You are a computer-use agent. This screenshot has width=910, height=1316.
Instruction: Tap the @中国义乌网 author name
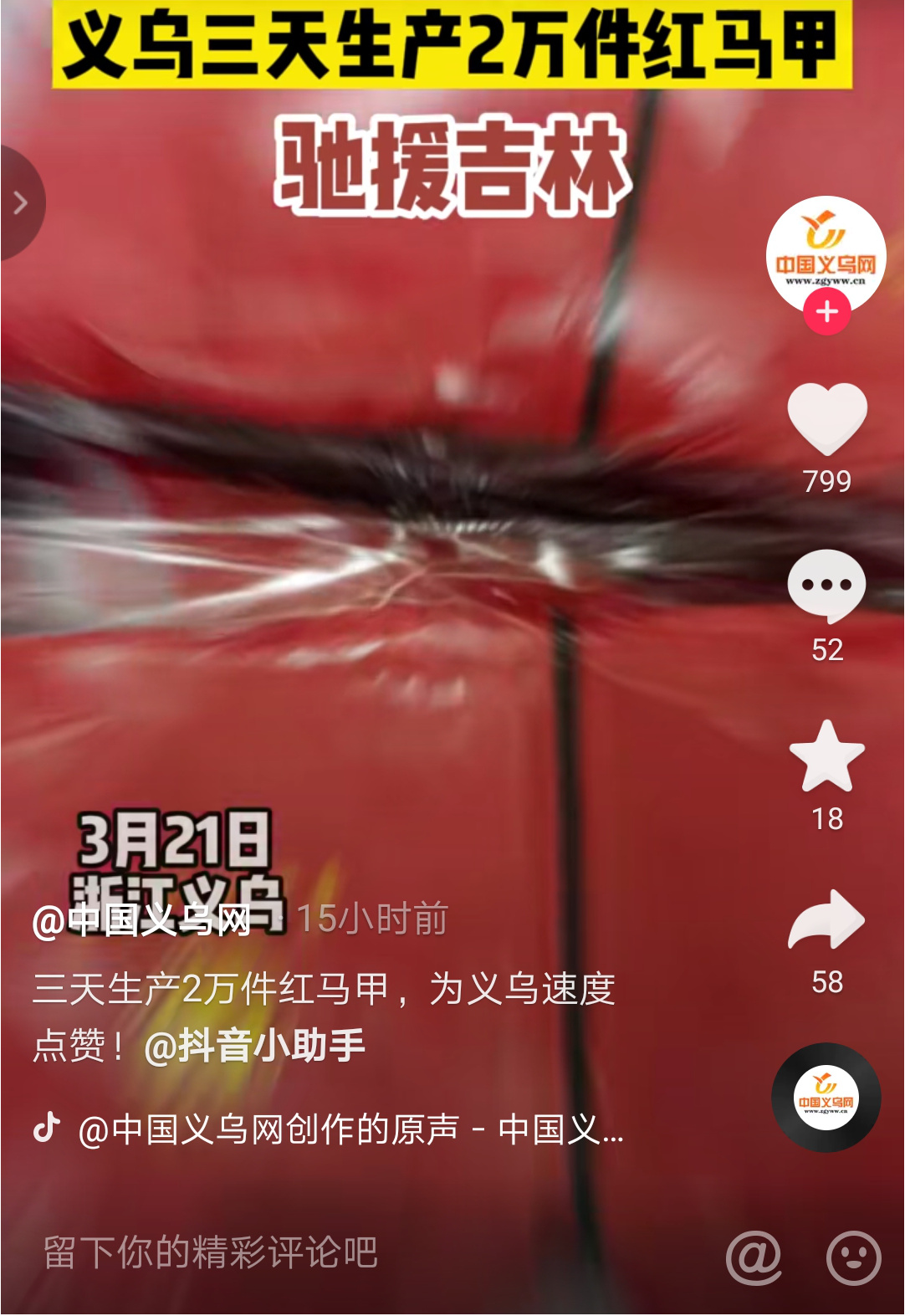tap(142, 920)
